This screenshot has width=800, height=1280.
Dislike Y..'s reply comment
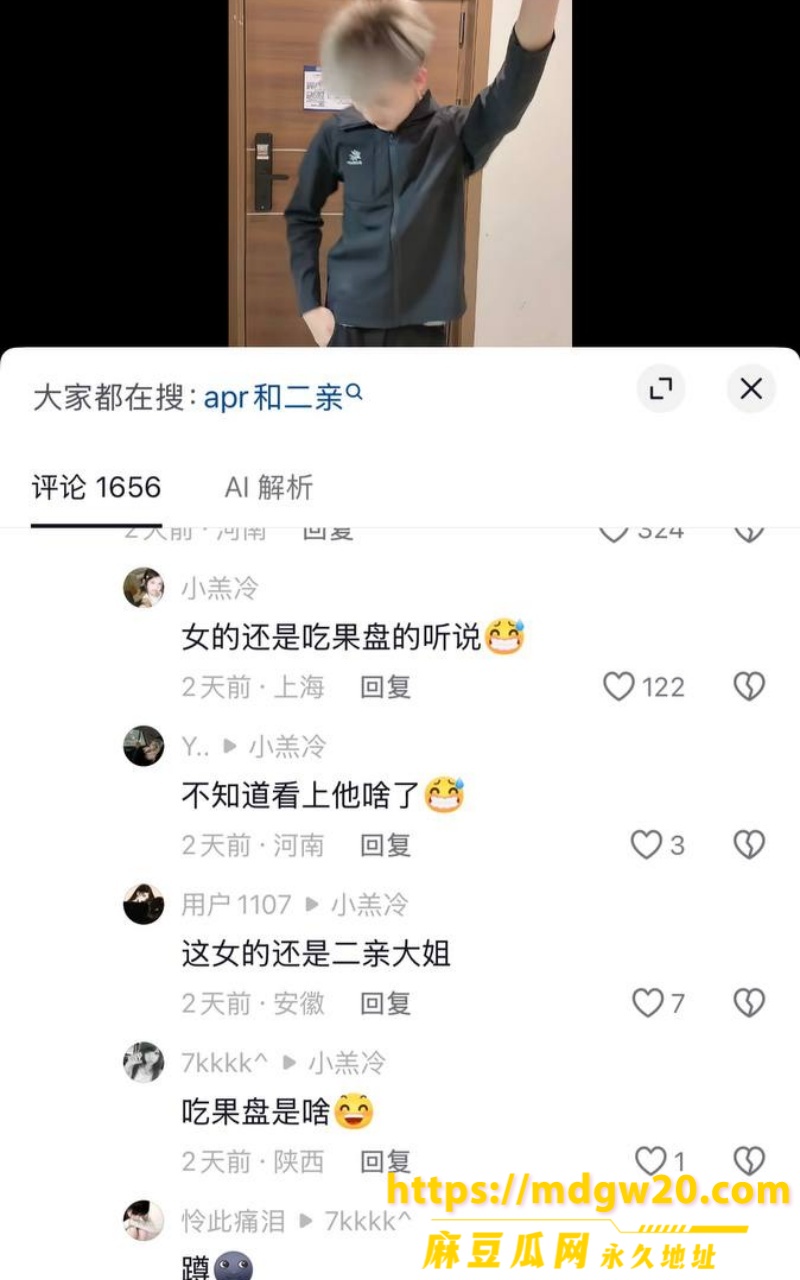[749, 845]
